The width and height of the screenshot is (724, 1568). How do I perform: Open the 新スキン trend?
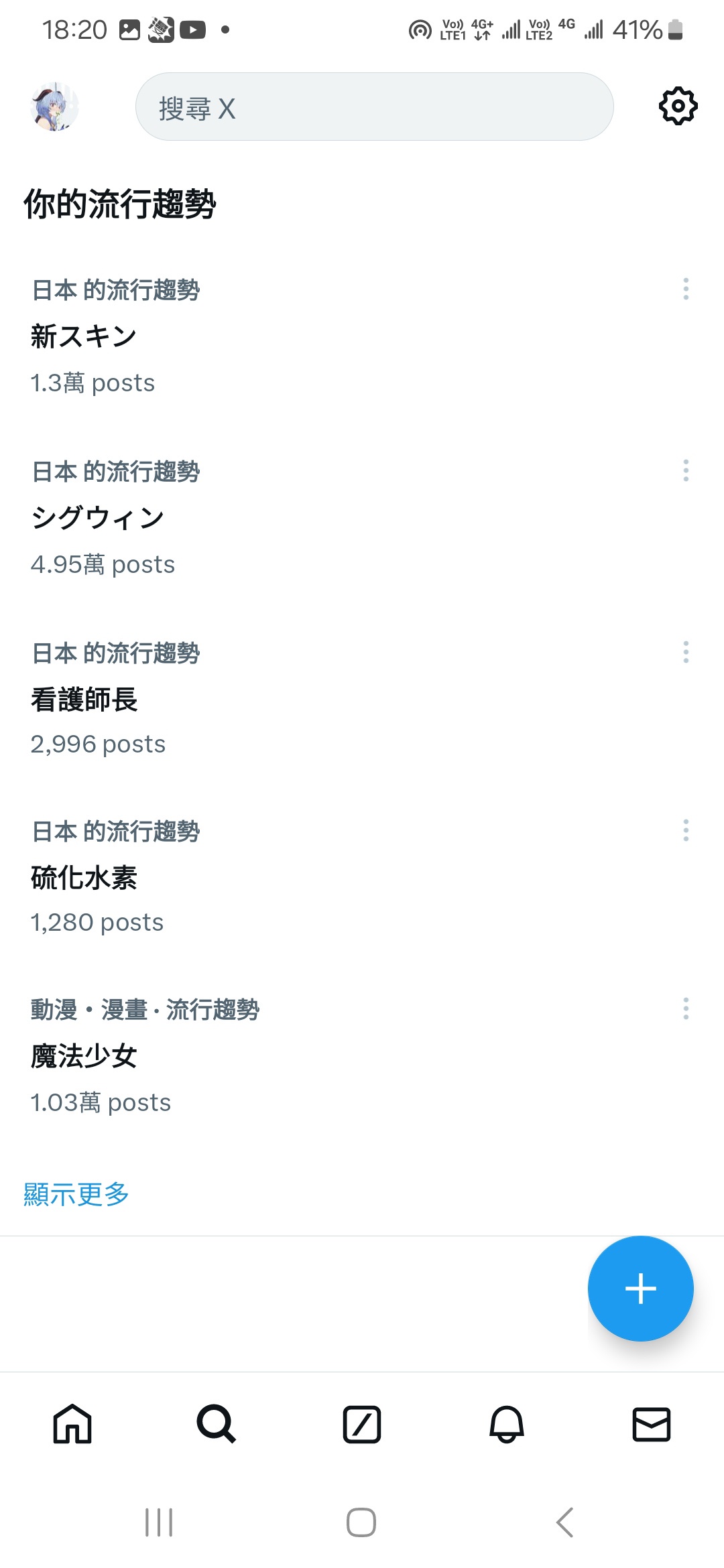[362, 336]
